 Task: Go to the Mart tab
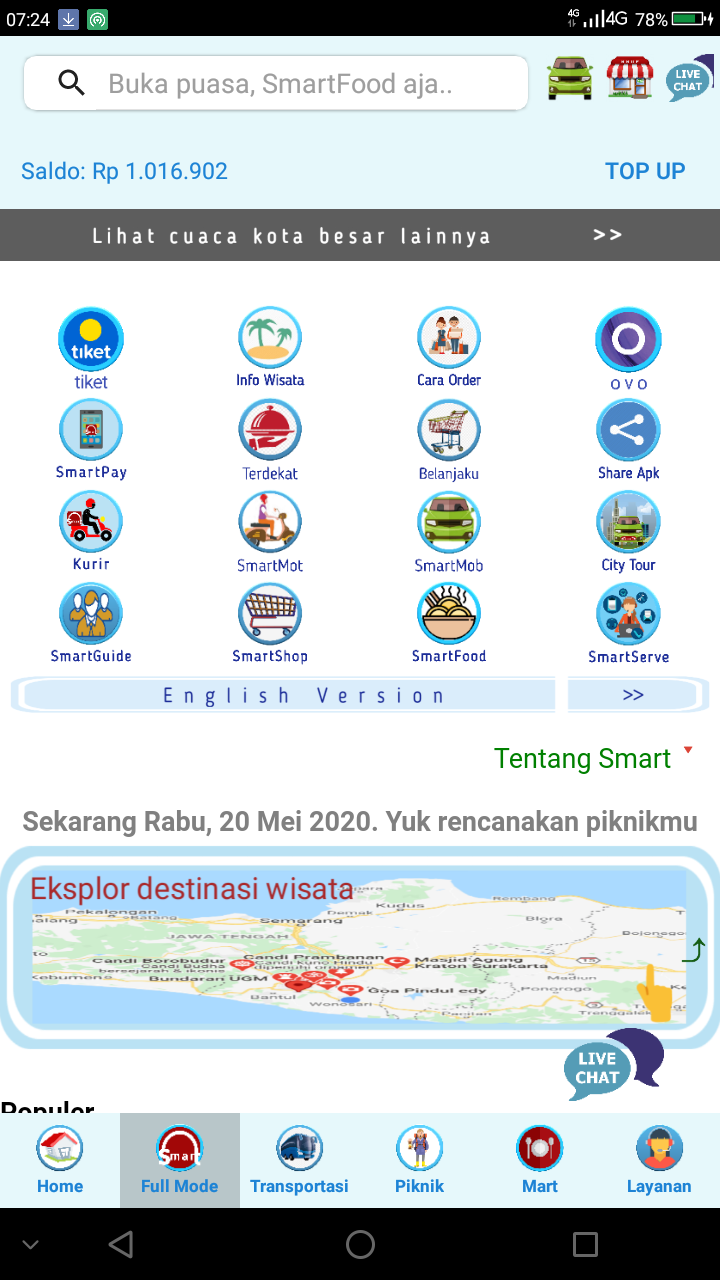point(539,1160)
